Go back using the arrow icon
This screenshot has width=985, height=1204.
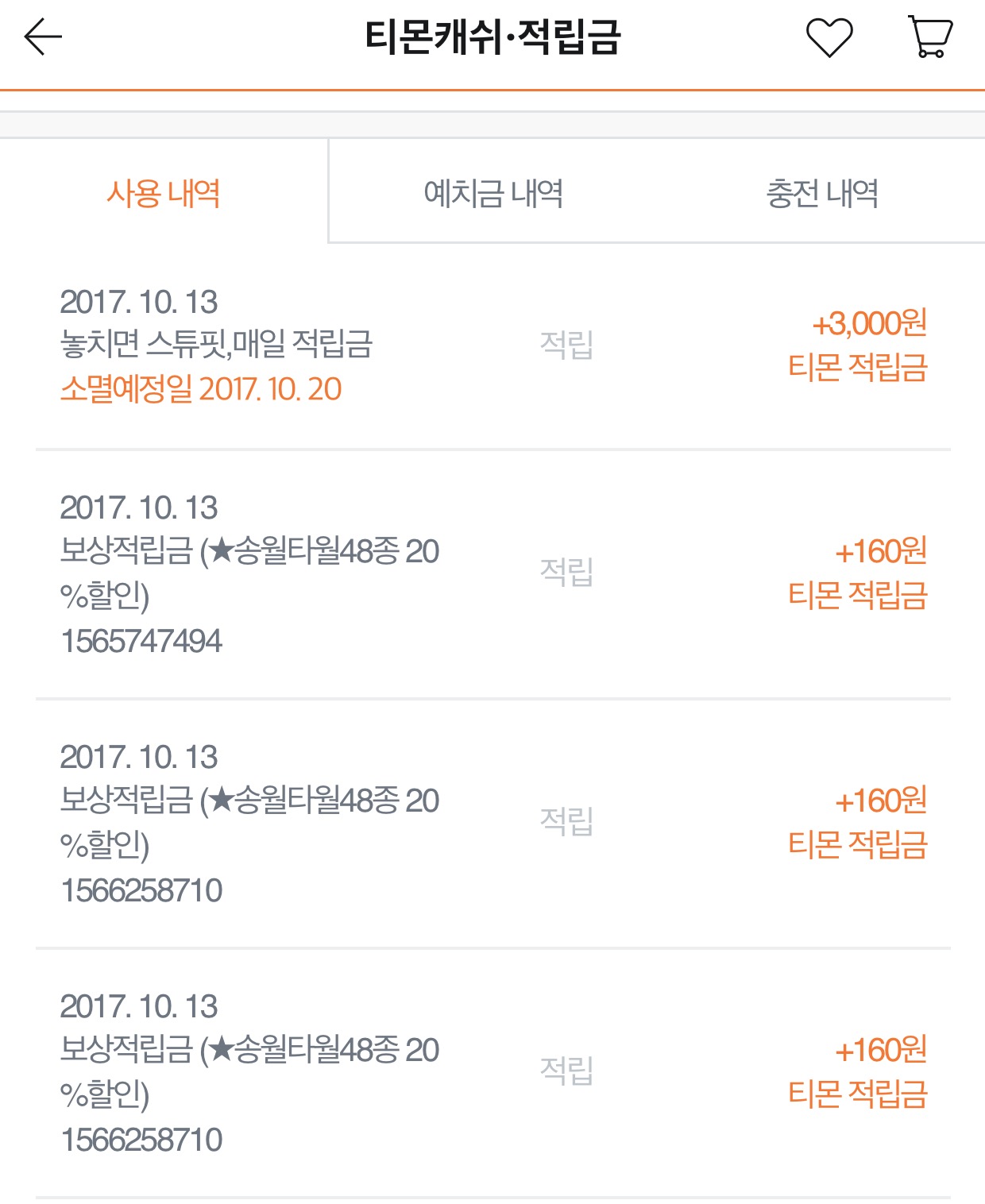(x=43, y=37)
